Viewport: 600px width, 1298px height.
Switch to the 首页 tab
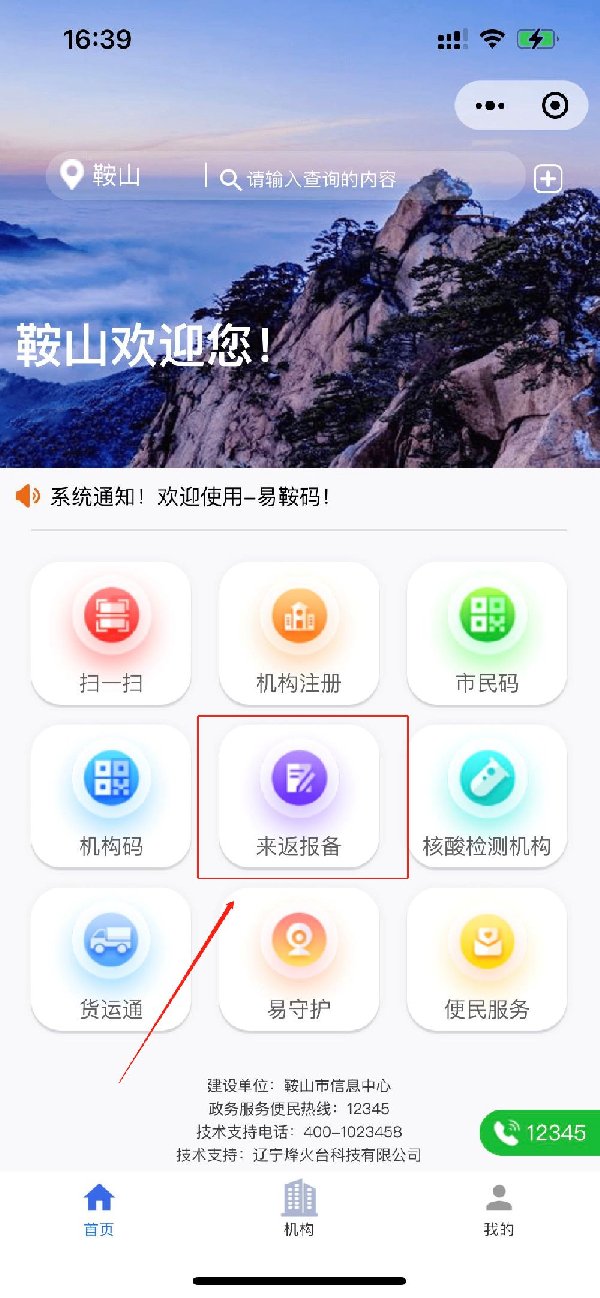point(99,1209)
